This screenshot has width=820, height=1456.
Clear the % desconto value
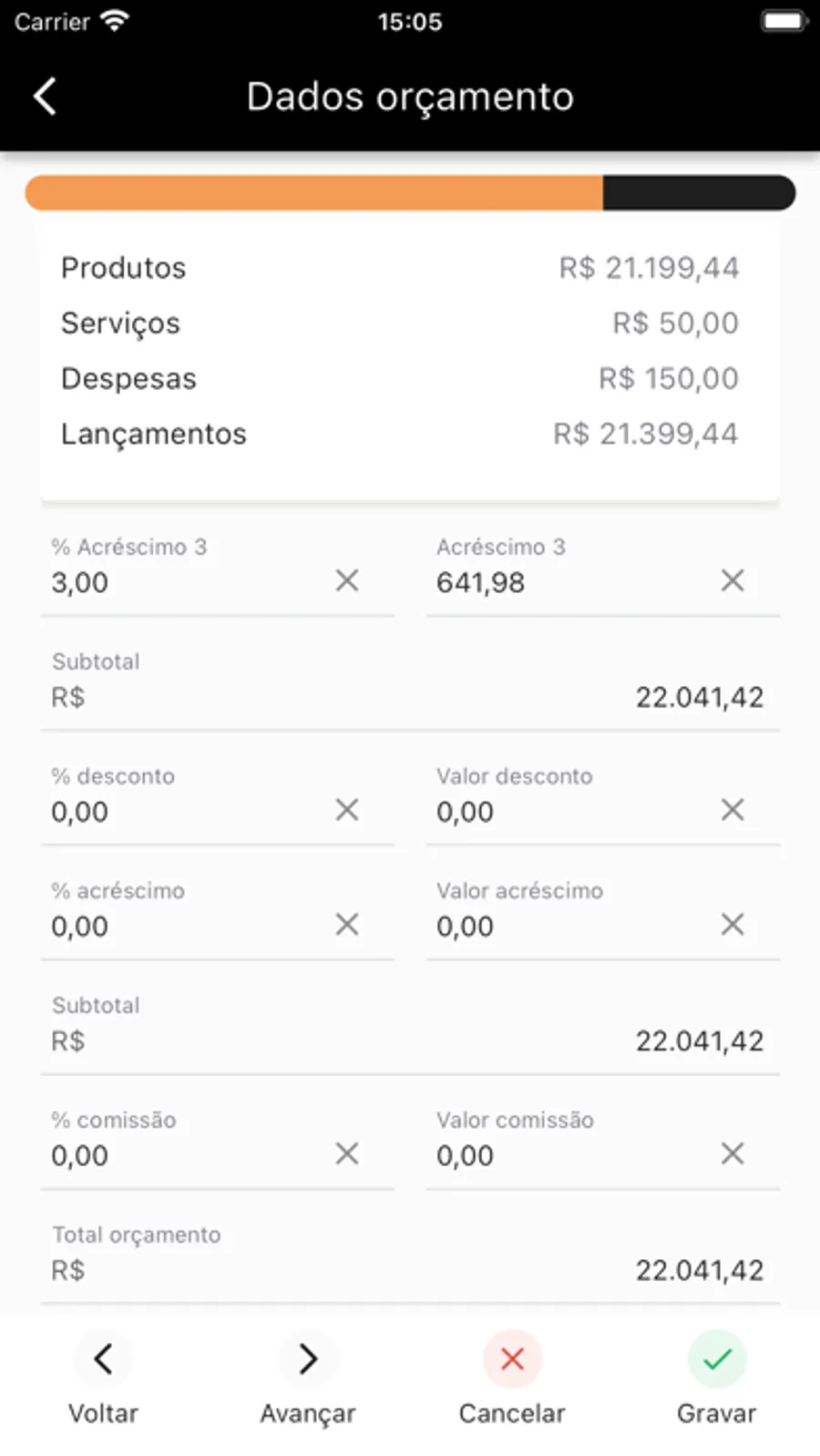[347, 810]
